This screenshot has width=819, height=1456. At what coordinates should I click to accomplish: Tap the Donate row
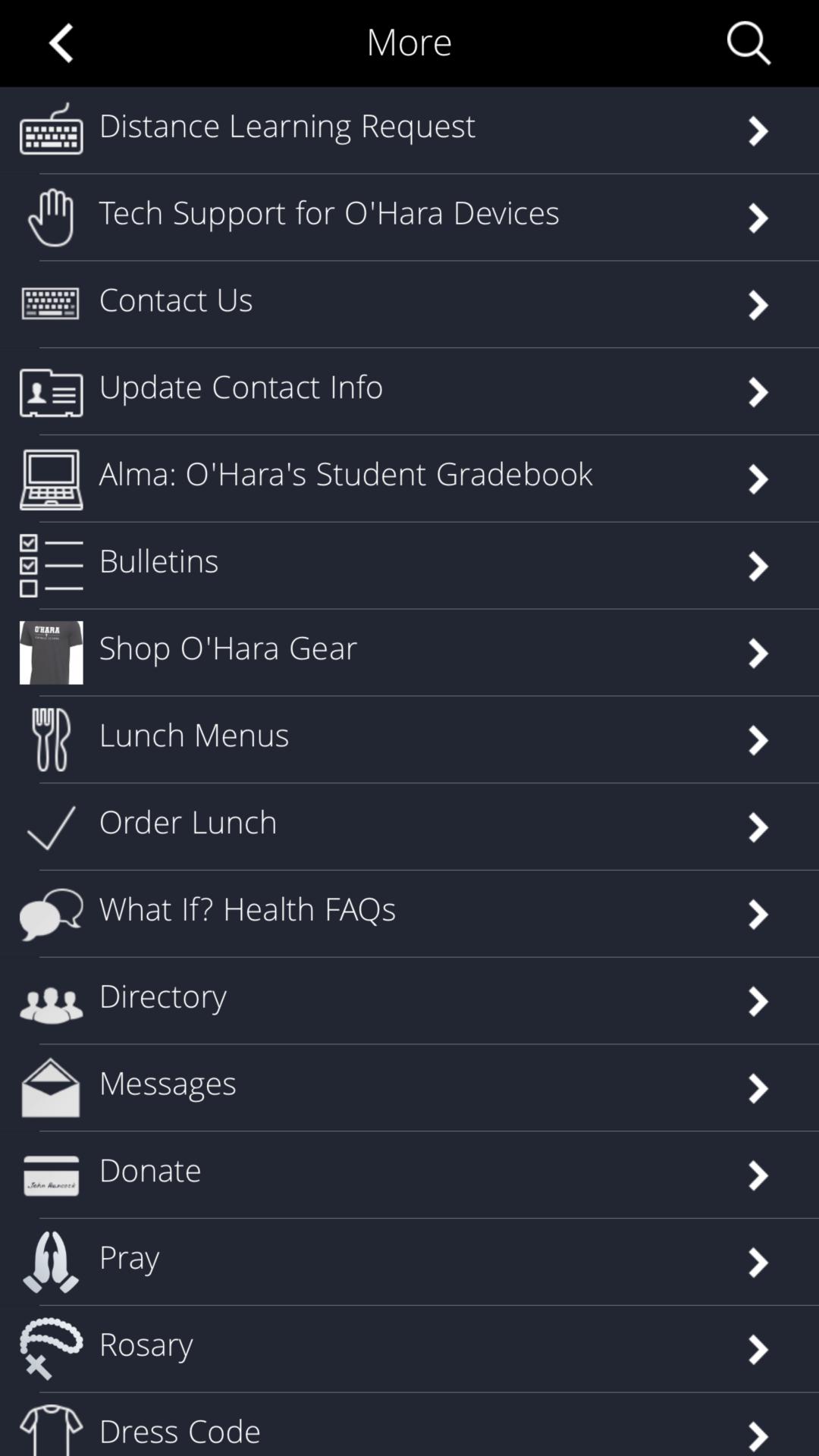pos(409,1175)
